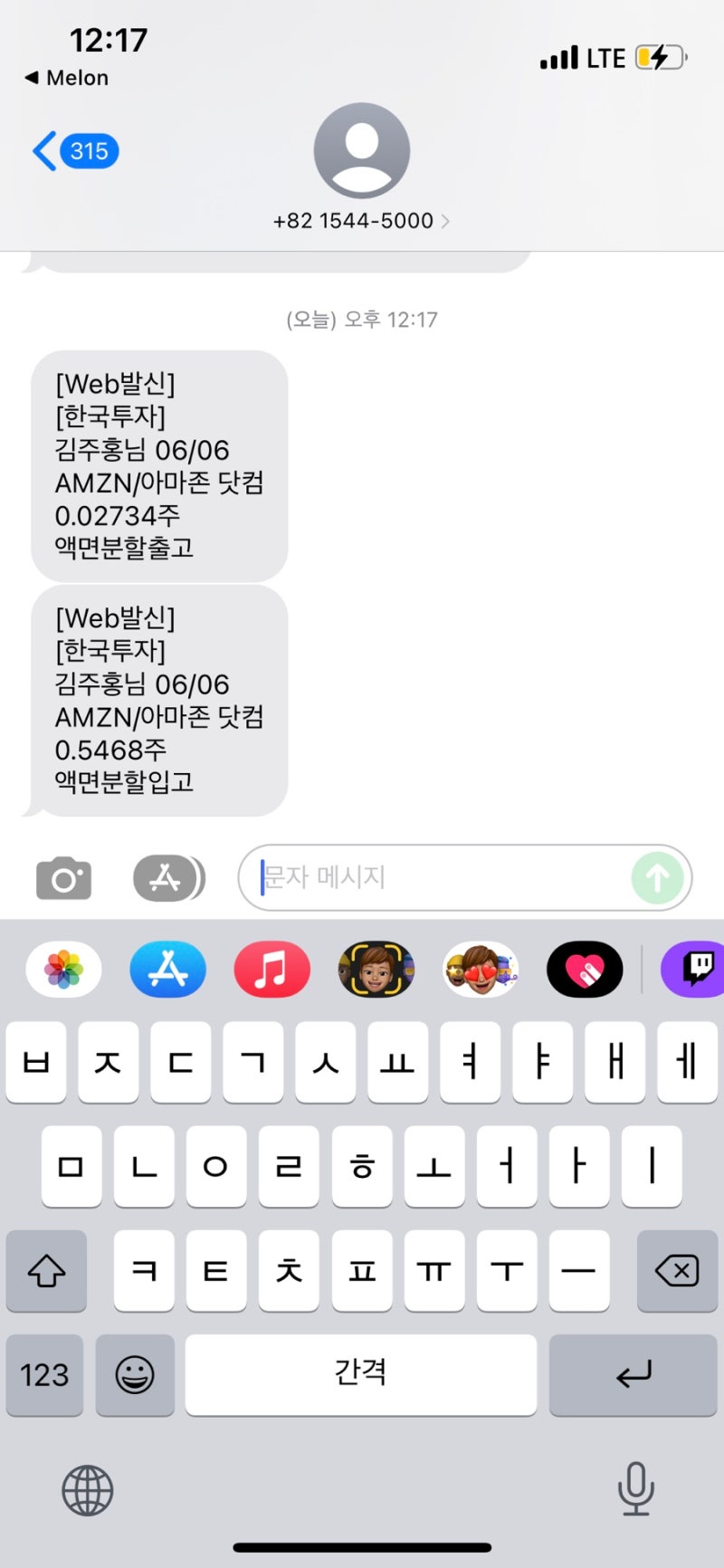Open the Twitch iMessage app
Viewport: 724px width, 1568px height.
(x=691, y=969)
